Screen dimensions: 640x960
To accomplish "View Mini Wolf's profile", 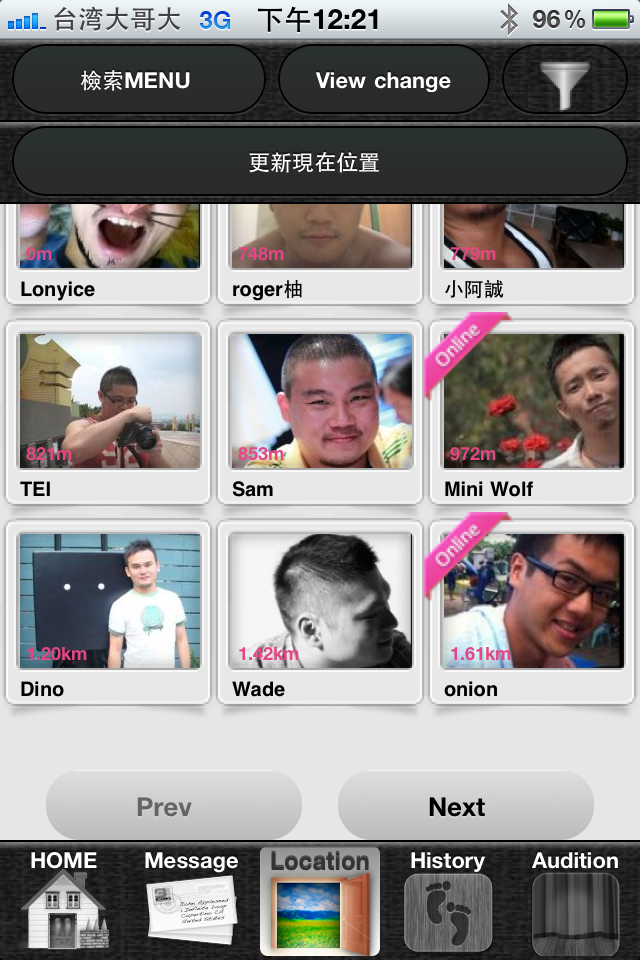I will pos(532,412).
